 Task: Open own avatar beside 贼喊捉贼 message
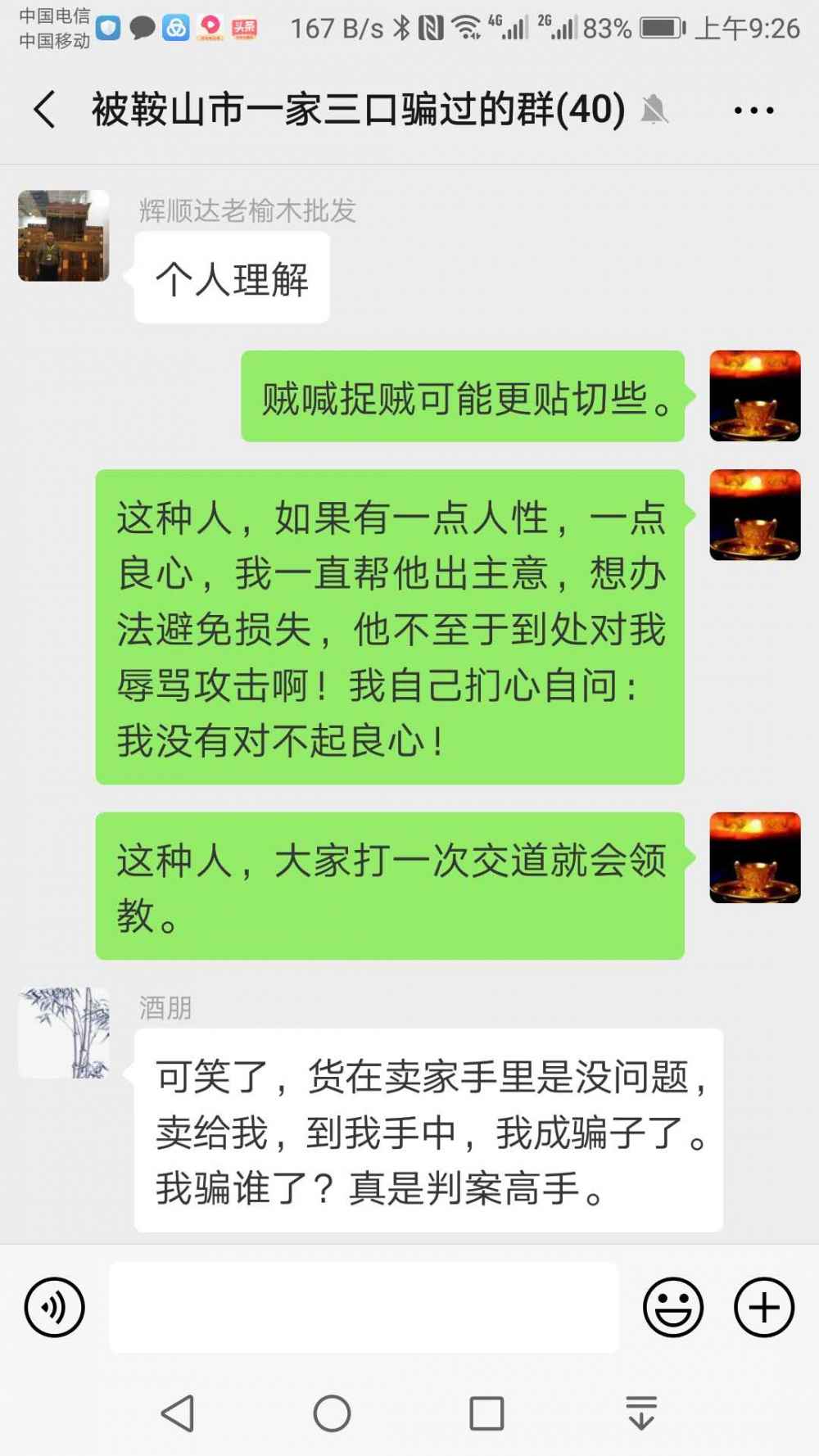[x=754, y=396]
